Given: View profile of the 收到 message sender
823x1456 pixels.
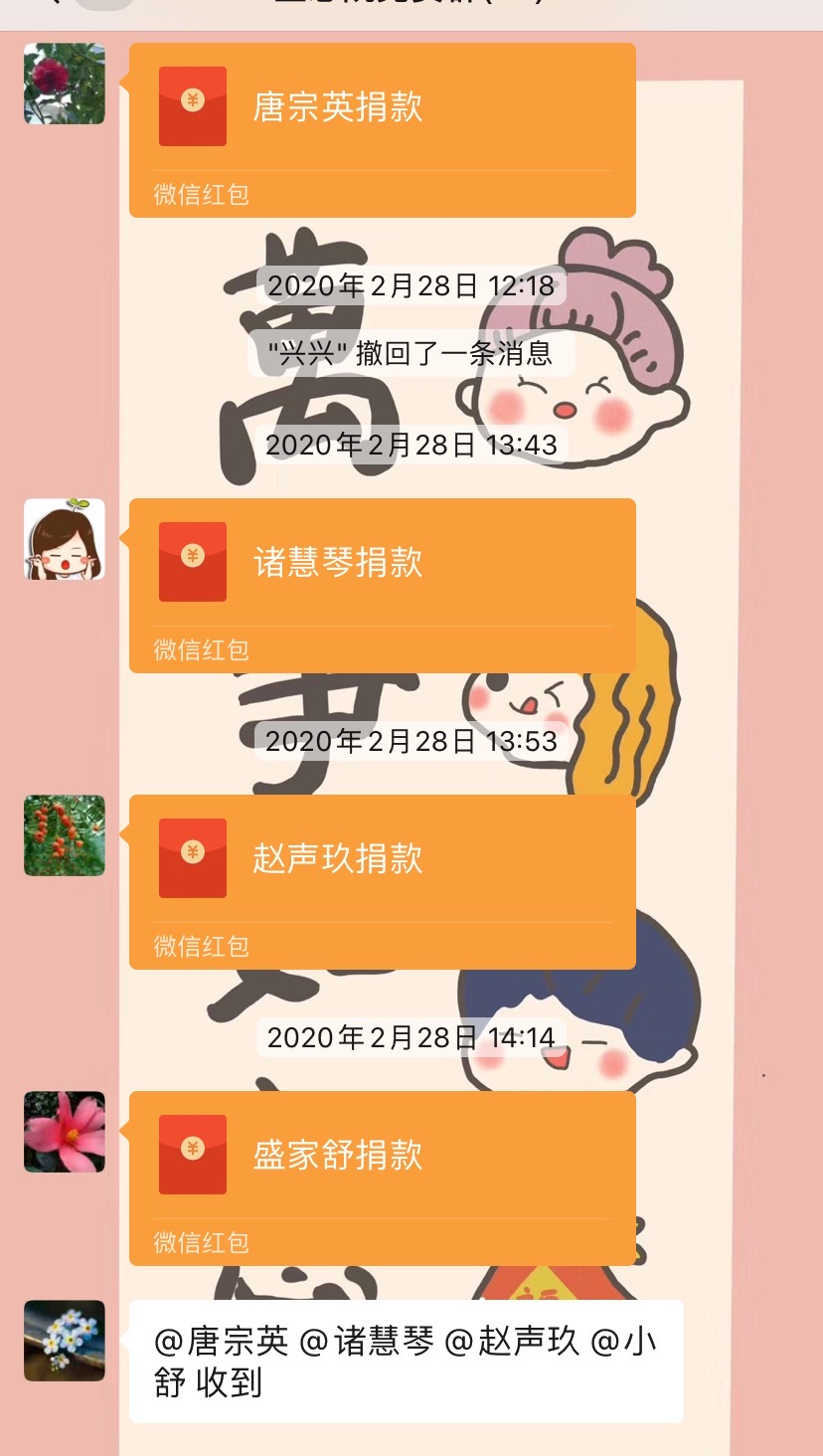Looking at the screenshot, I should (65, 1341).
